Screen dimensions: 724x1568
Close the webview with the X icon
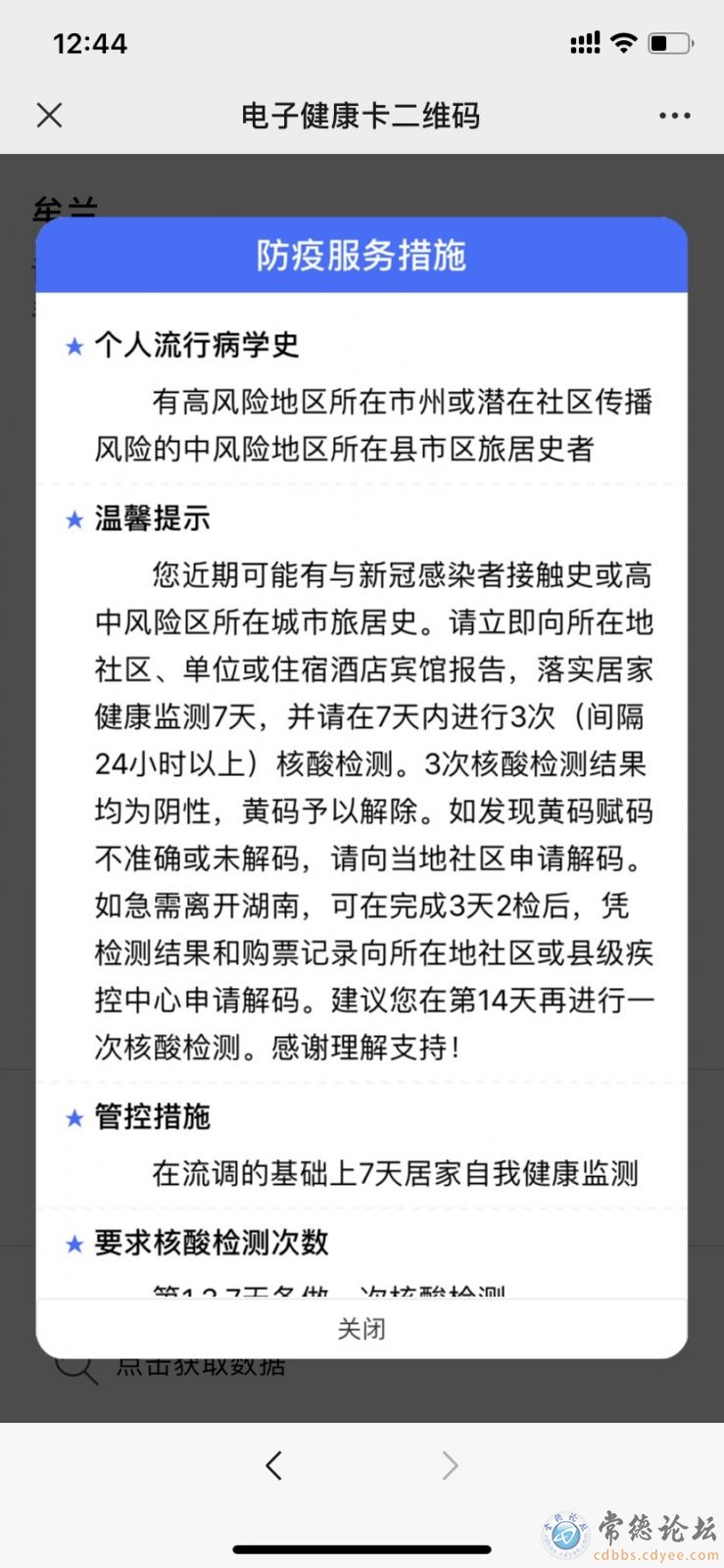click(49, 116)
